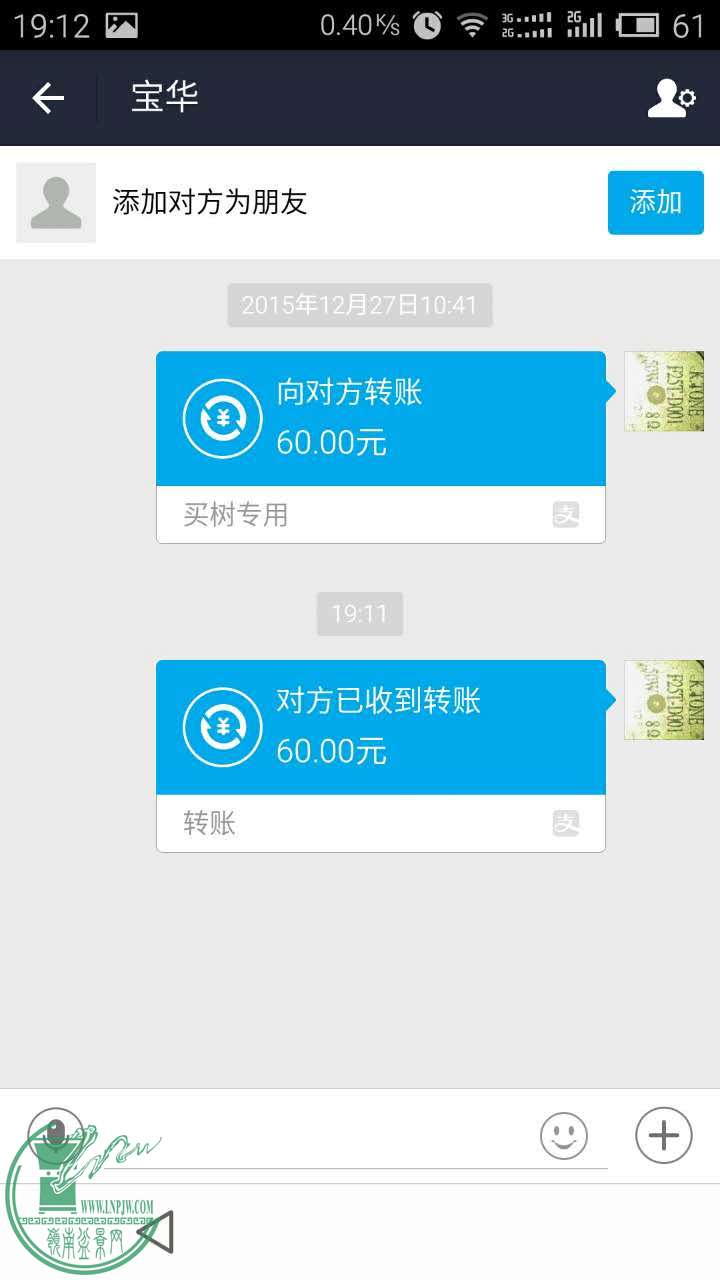The height and width of the screenshot is (1280, 720).
Task: Tap the system back triangle button
Action: click(156, 1232)
